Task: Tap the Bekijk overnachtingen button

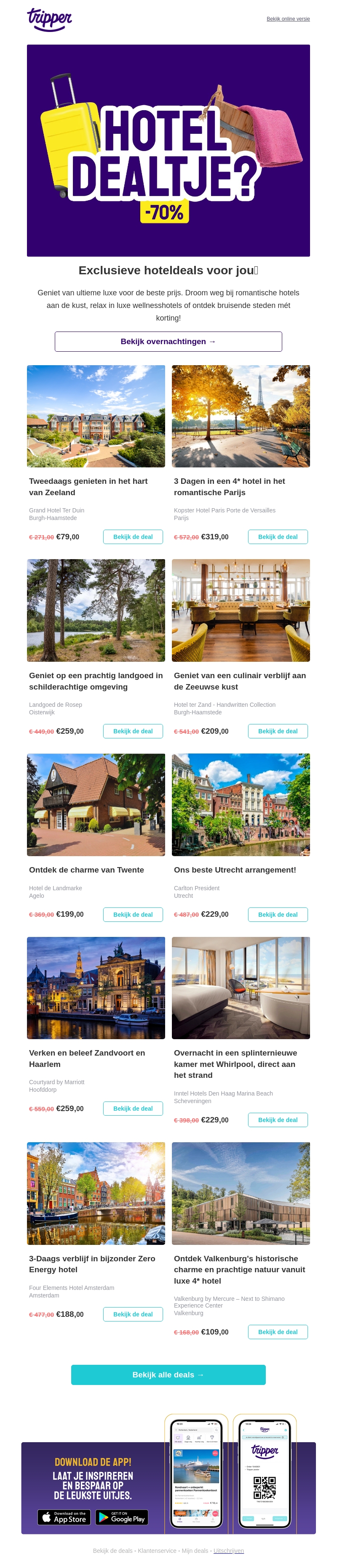Action: click(168, 342)
